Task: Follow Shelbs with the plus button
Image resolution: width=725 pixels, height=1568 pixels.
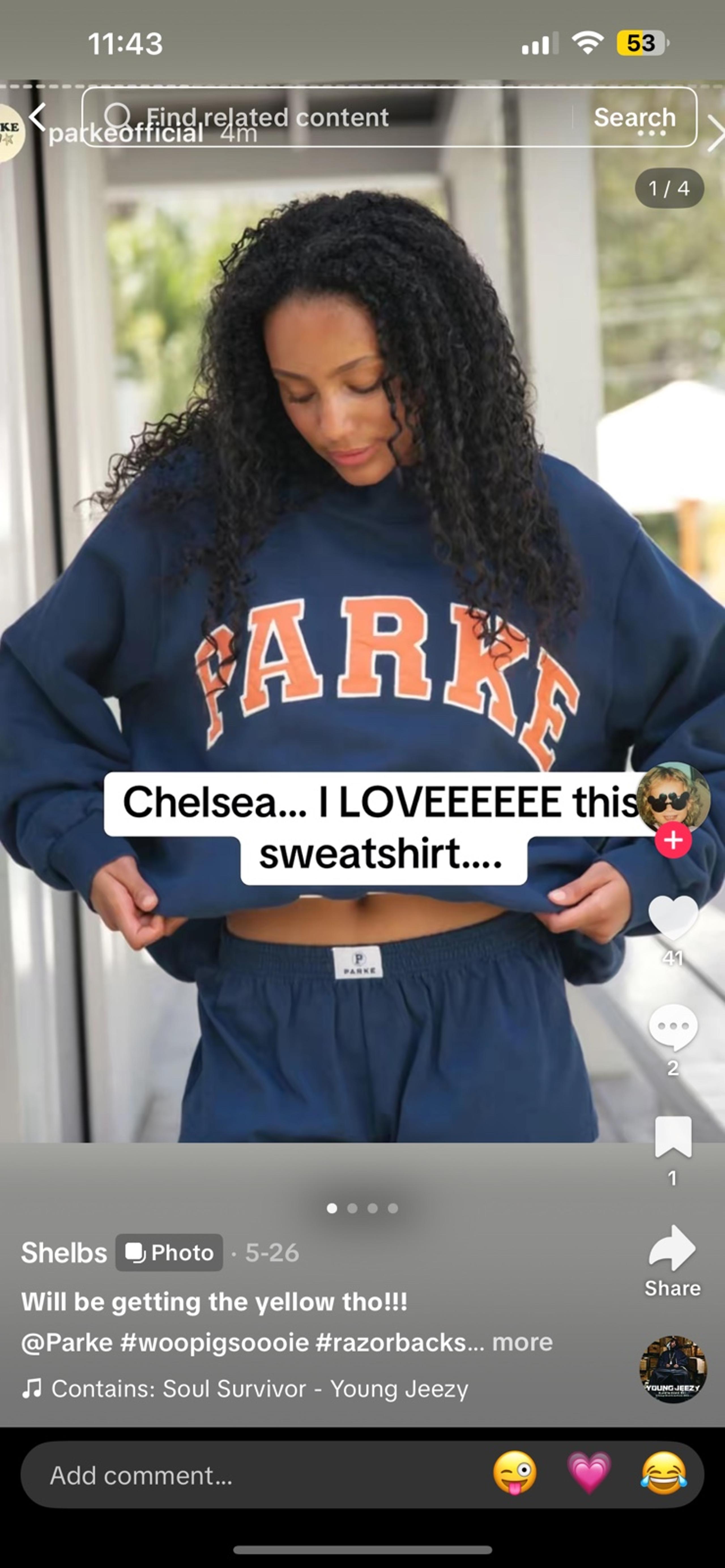Action: click(673, 841)
